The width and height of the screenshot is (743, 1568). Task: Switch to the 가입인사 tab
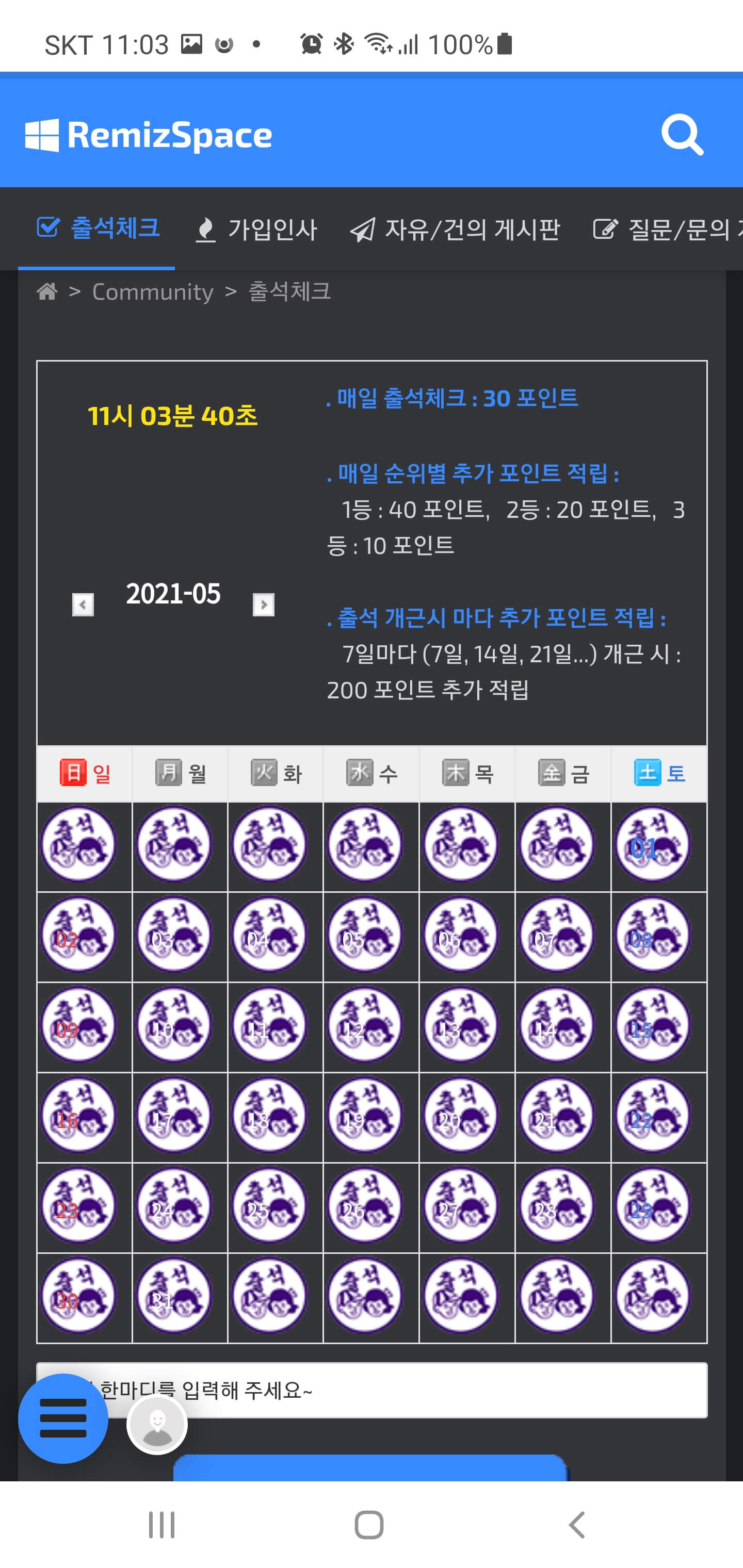[256, 230]
